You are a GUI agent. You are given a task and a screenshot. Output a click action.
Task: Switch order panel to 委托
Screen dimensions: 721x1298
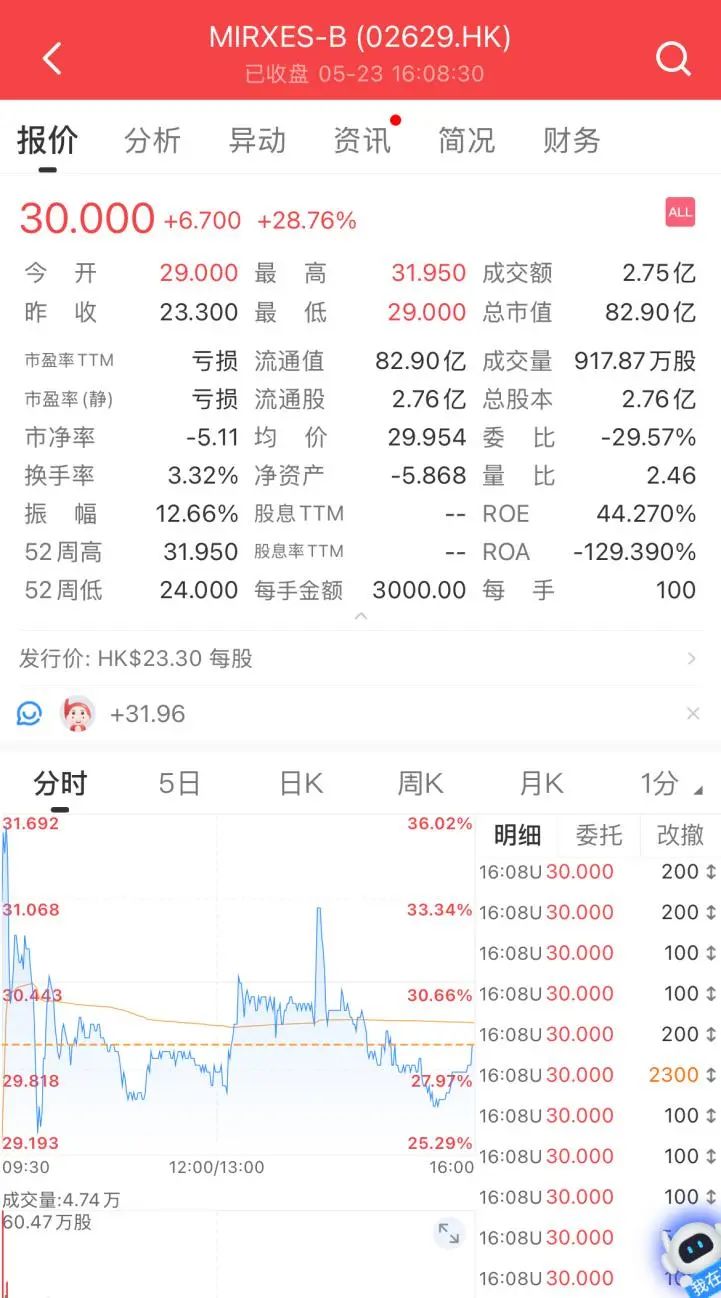[x=598, y=835]
